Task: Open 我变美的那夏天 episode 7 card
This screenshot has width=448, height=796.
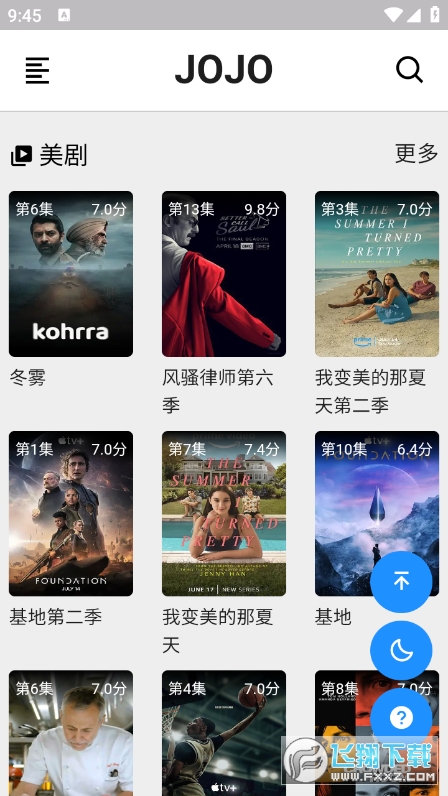Action: 224,513
